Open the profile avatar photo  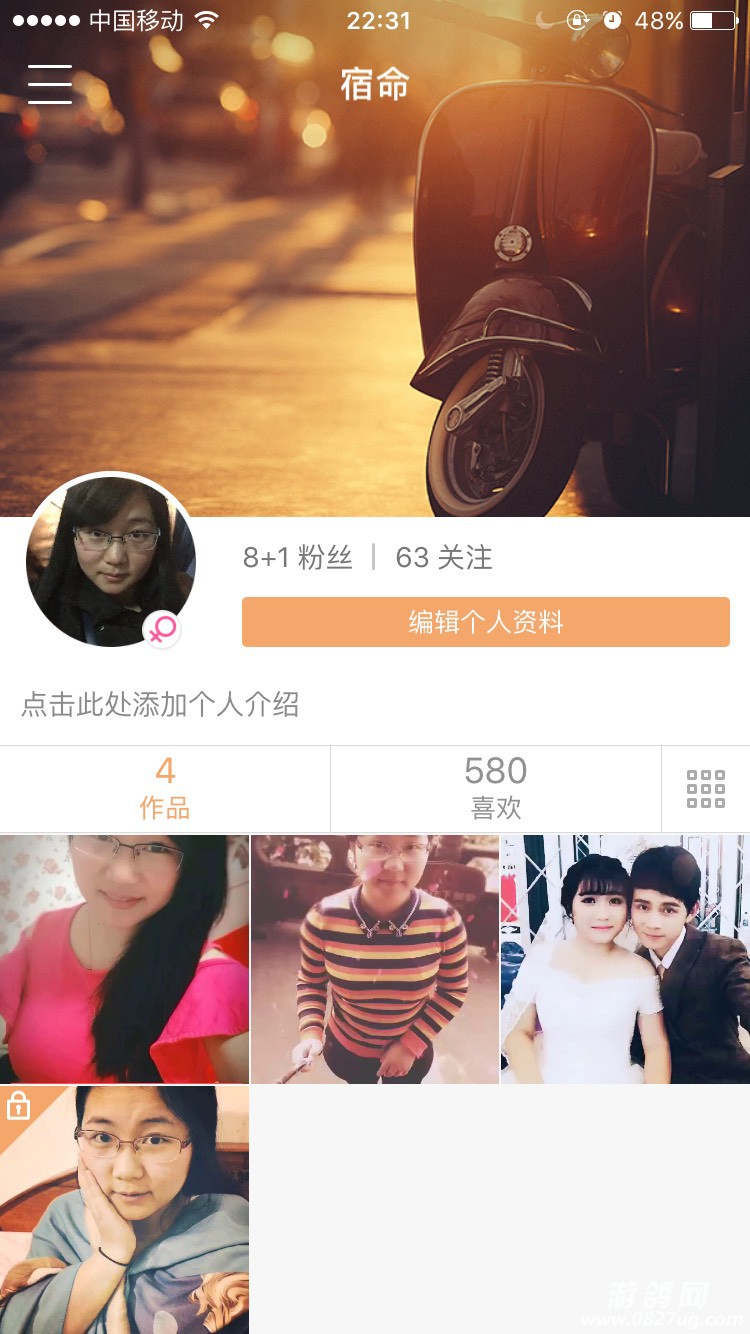pos(110,560)
